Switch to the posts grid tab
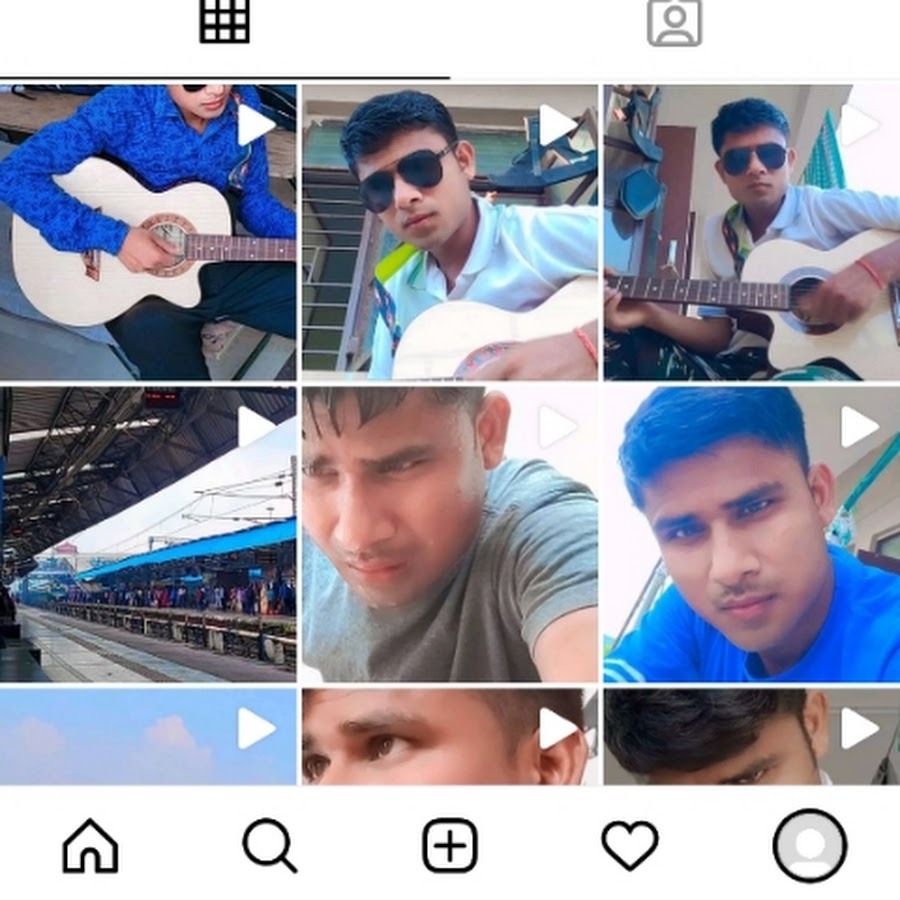 point(224,22)
